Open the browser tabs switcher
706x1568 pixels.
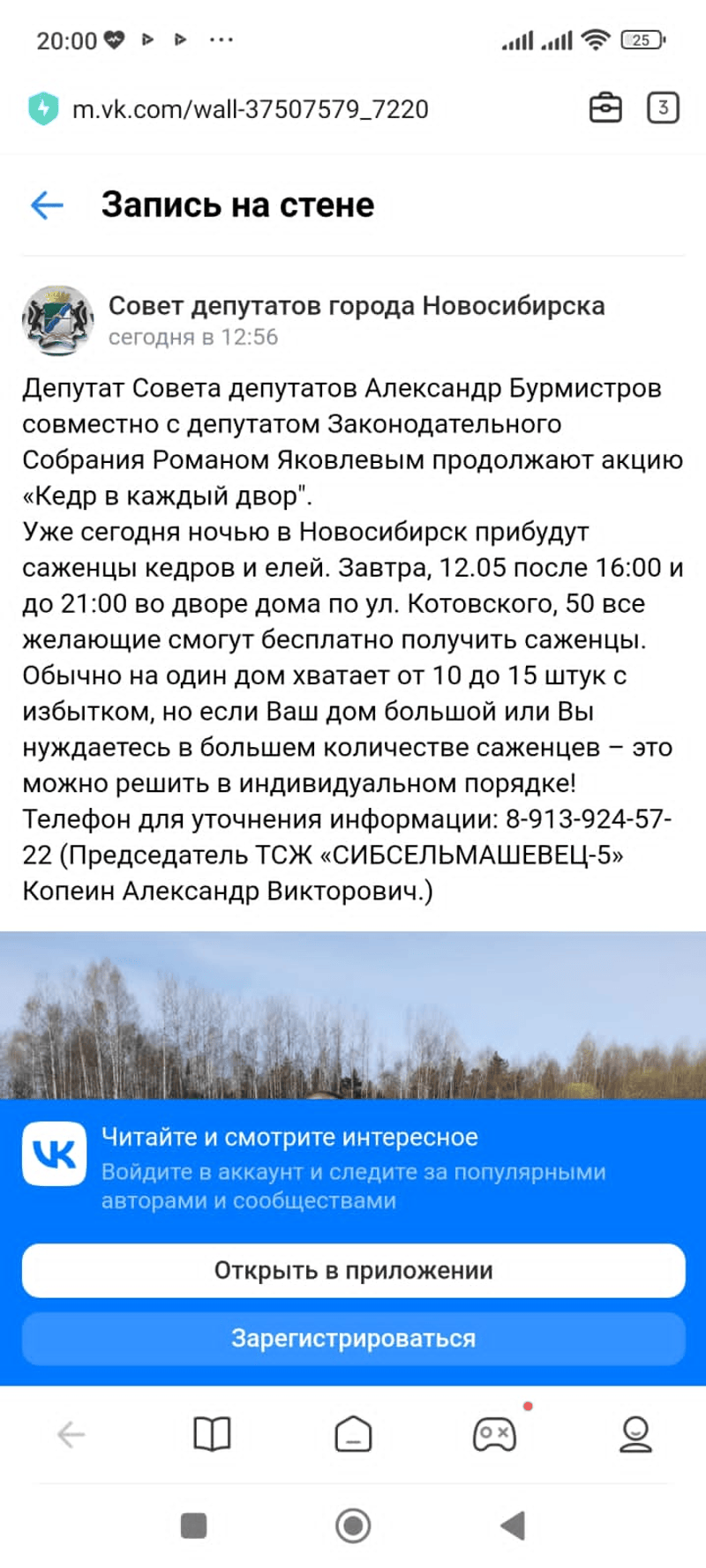[x=663, y=108]
